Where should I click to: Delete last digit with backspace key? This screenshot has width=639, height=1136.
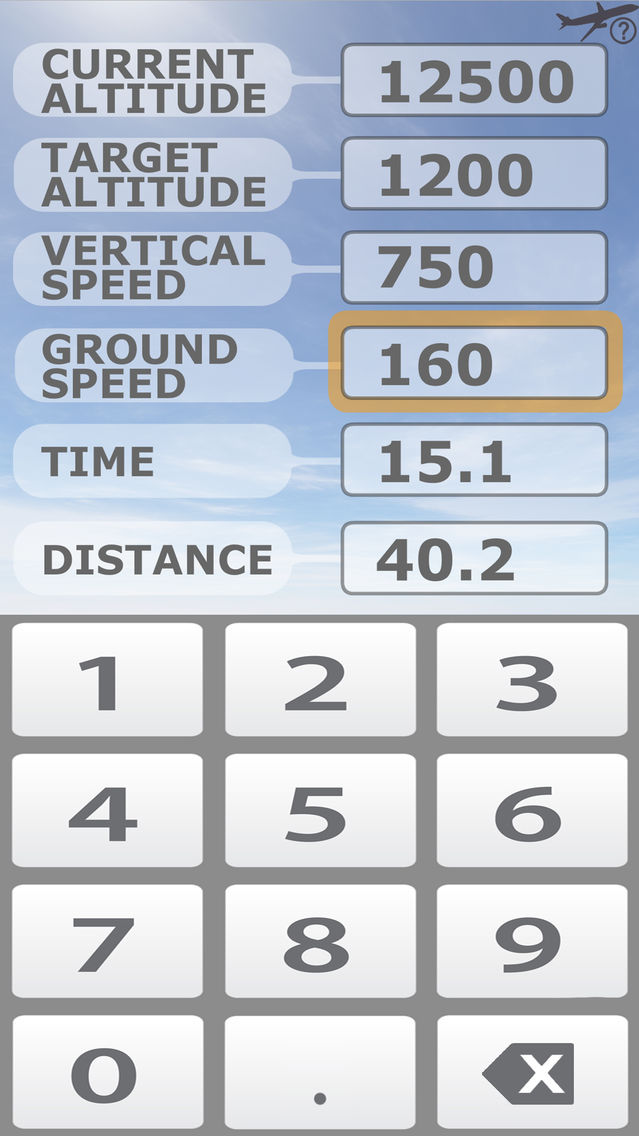[x=532, y=1072]
